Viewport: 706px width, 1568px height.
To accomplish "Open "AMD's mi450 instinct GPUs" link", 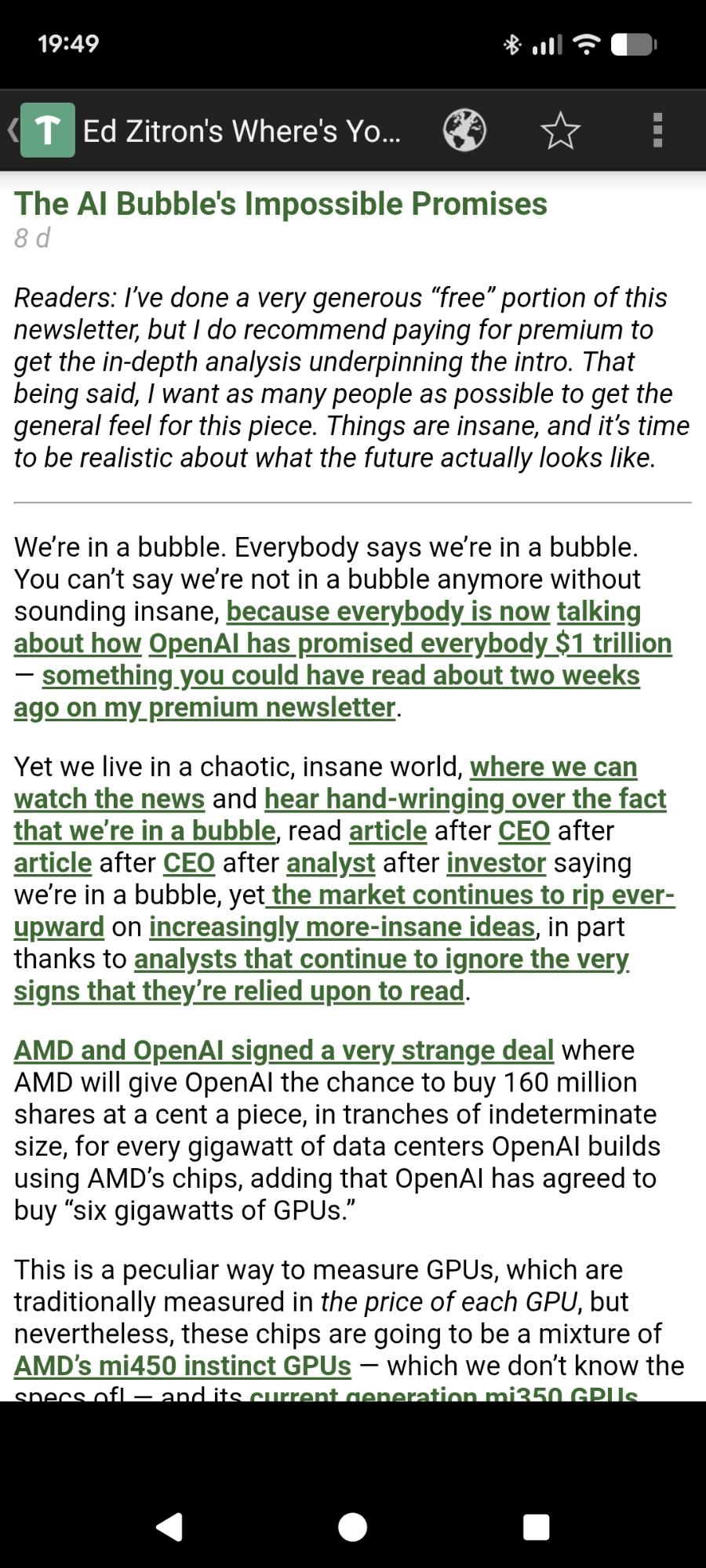I will [182, 1366].
